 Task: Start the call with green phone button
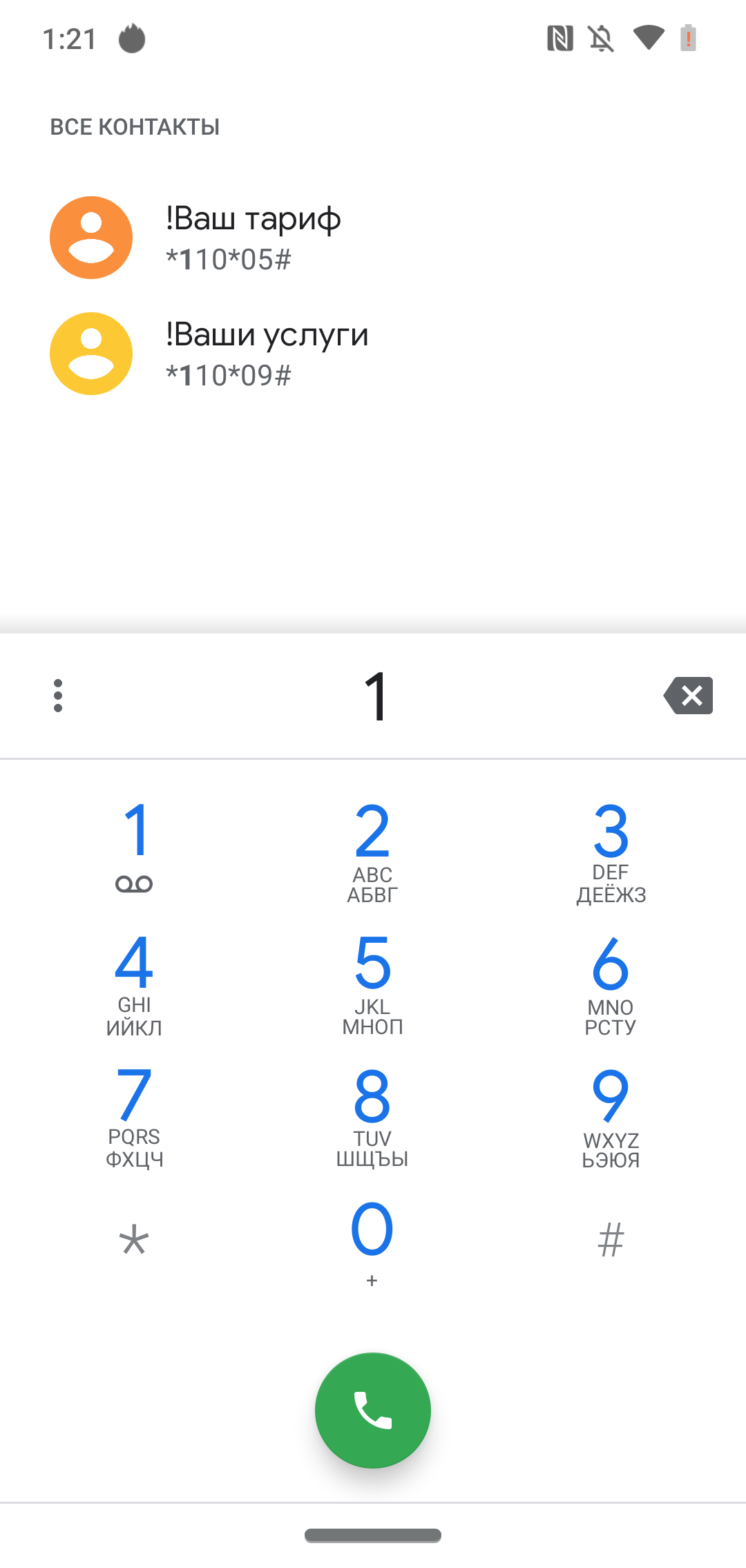373,1410
